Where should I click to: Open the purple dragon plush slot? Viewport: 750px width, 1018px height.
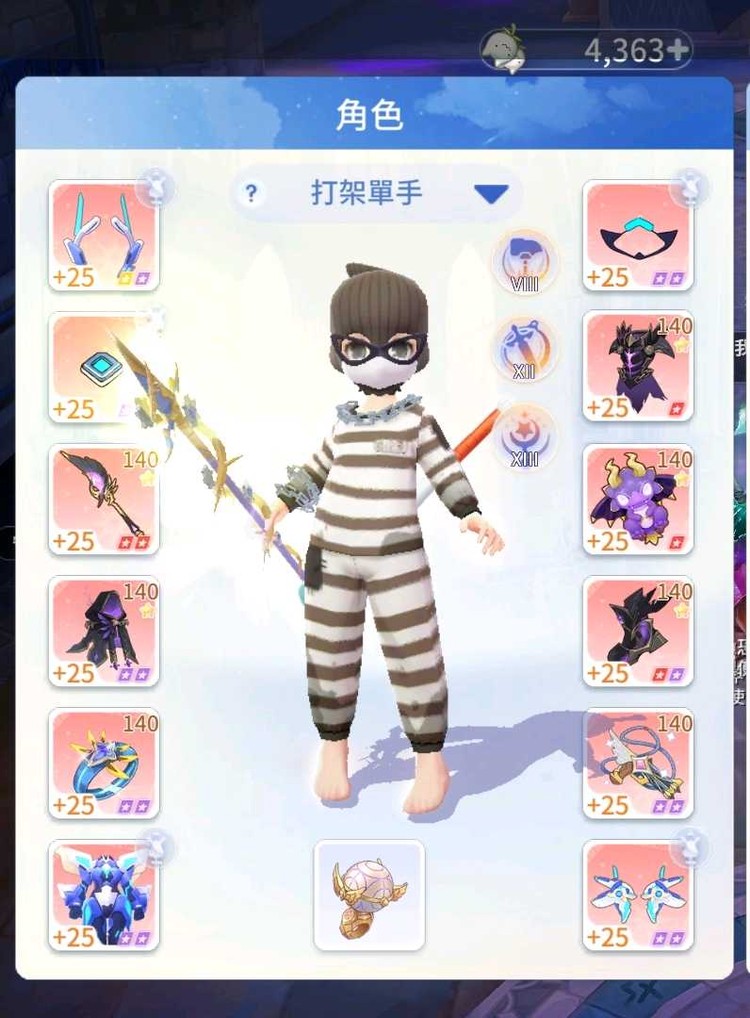point(638,500)
